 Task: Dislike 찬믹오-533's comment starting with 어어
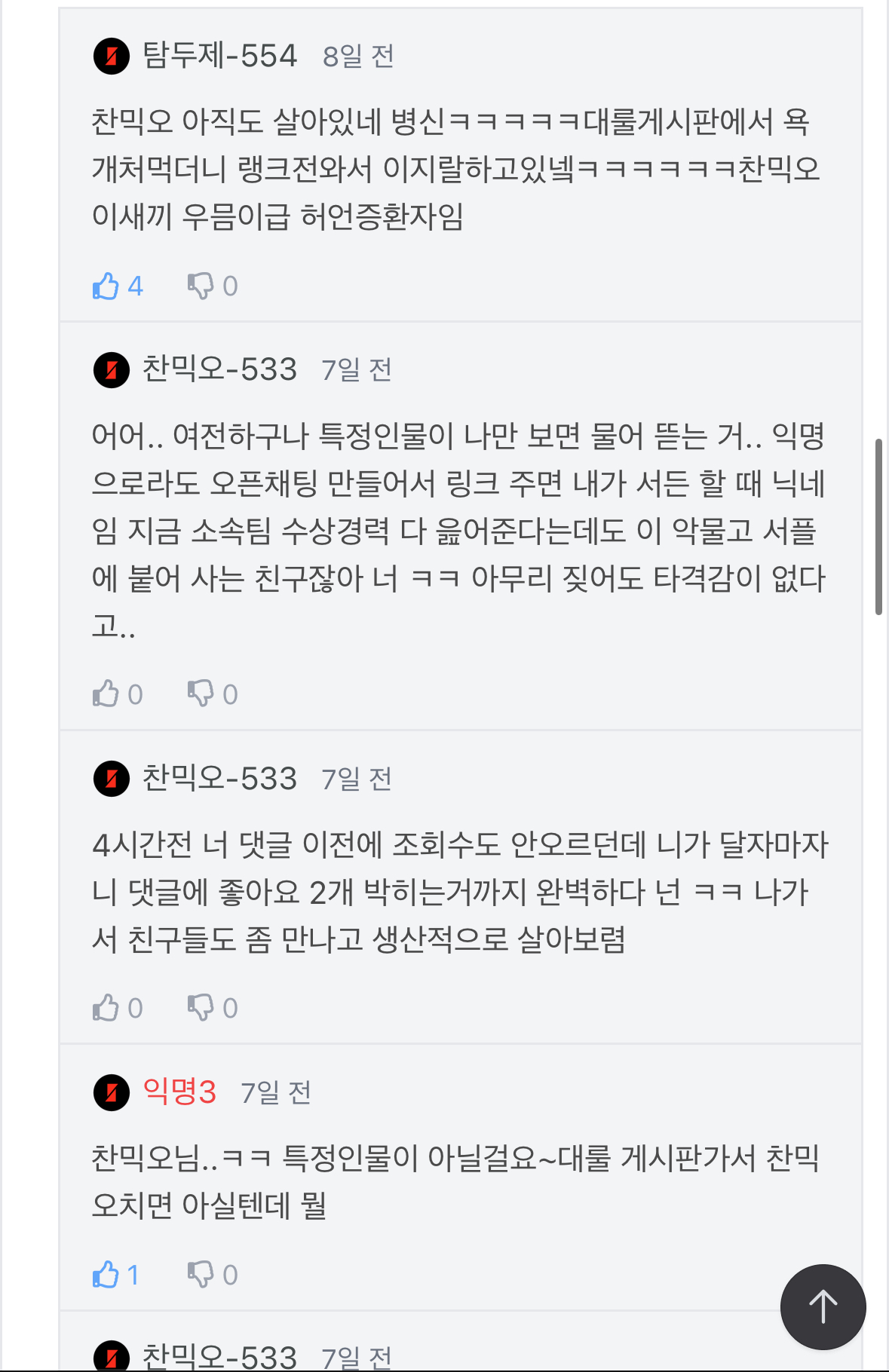201,694
